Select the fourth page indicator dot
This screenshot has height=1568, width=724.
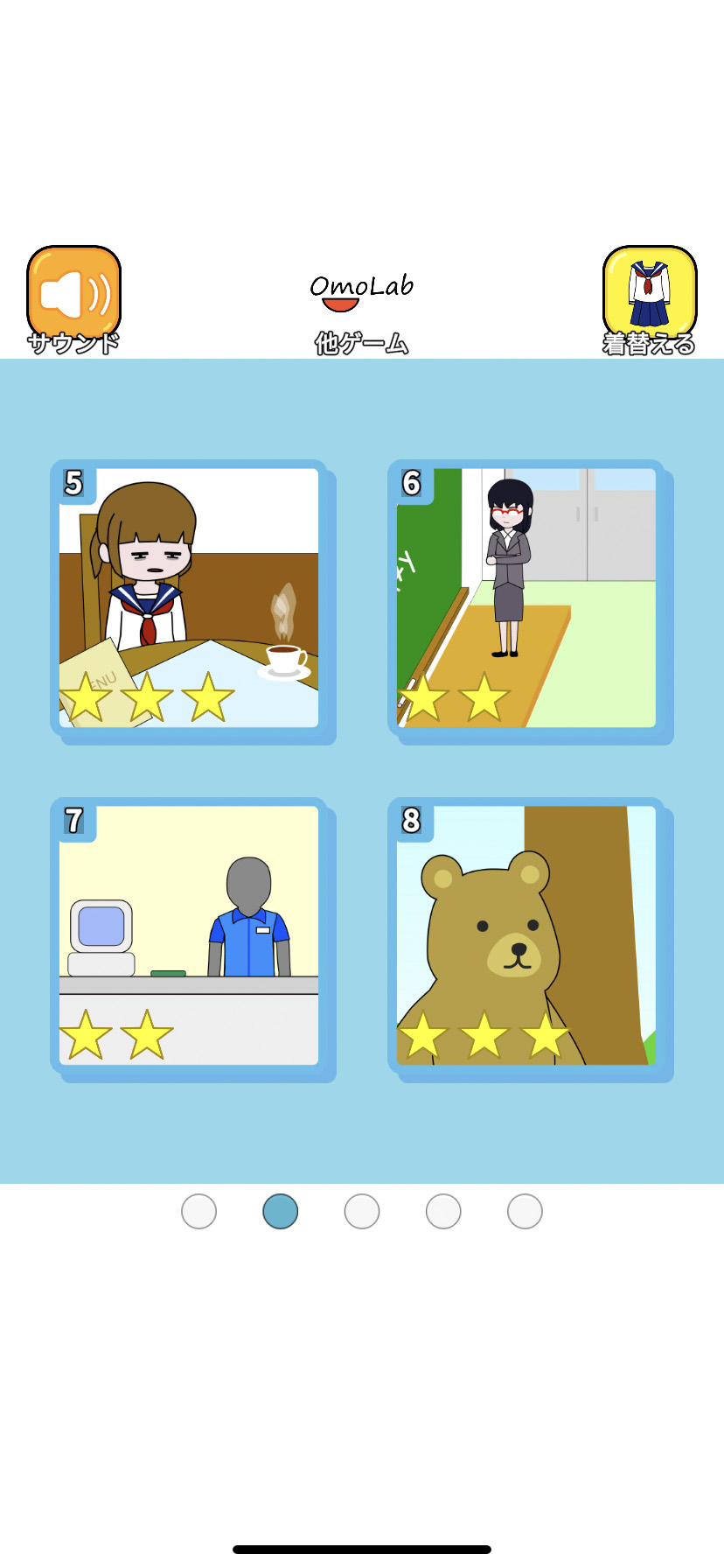pyautogui.click(x=443, y=1212)
